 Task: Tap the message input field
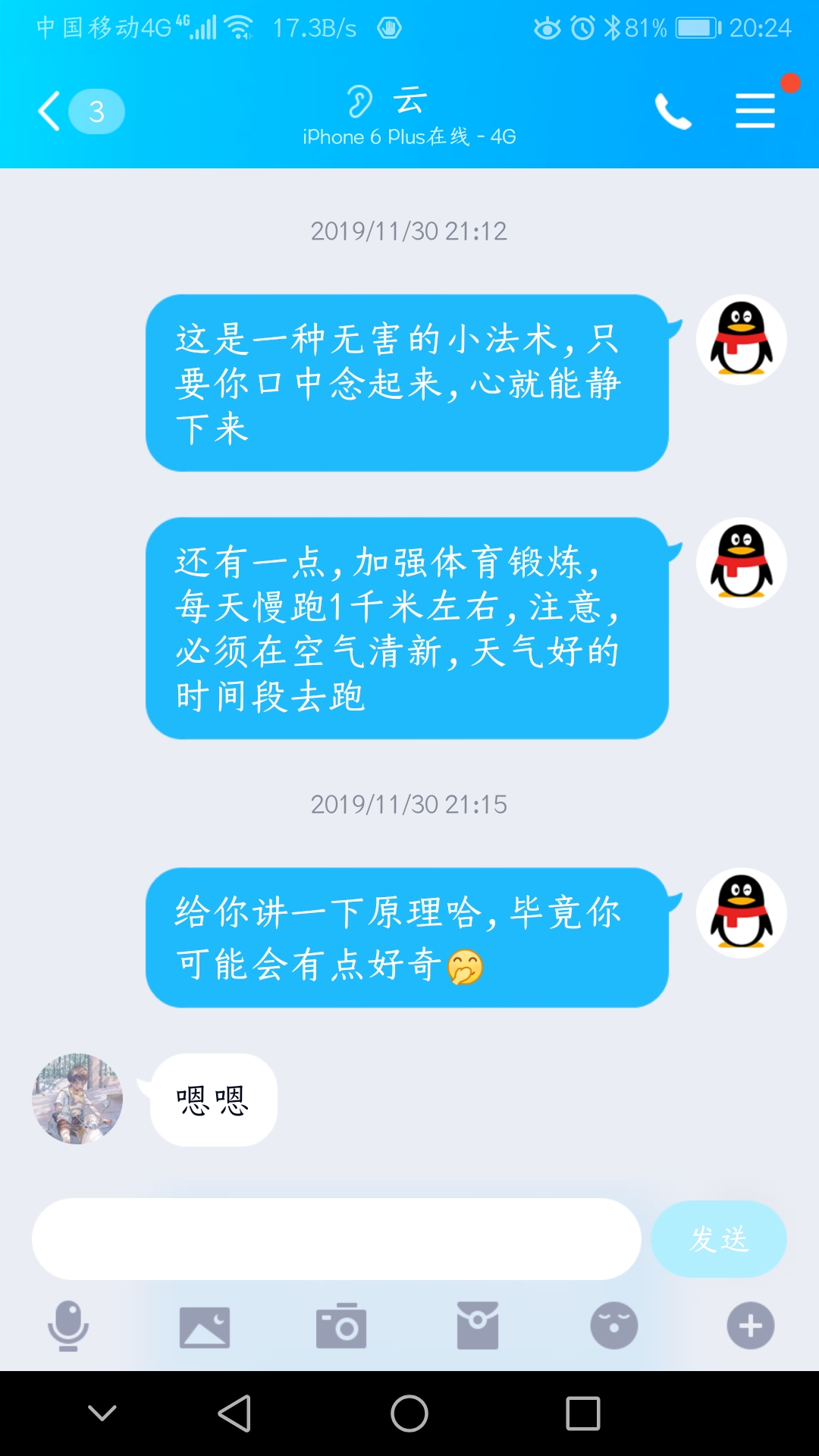point(336,1239)
